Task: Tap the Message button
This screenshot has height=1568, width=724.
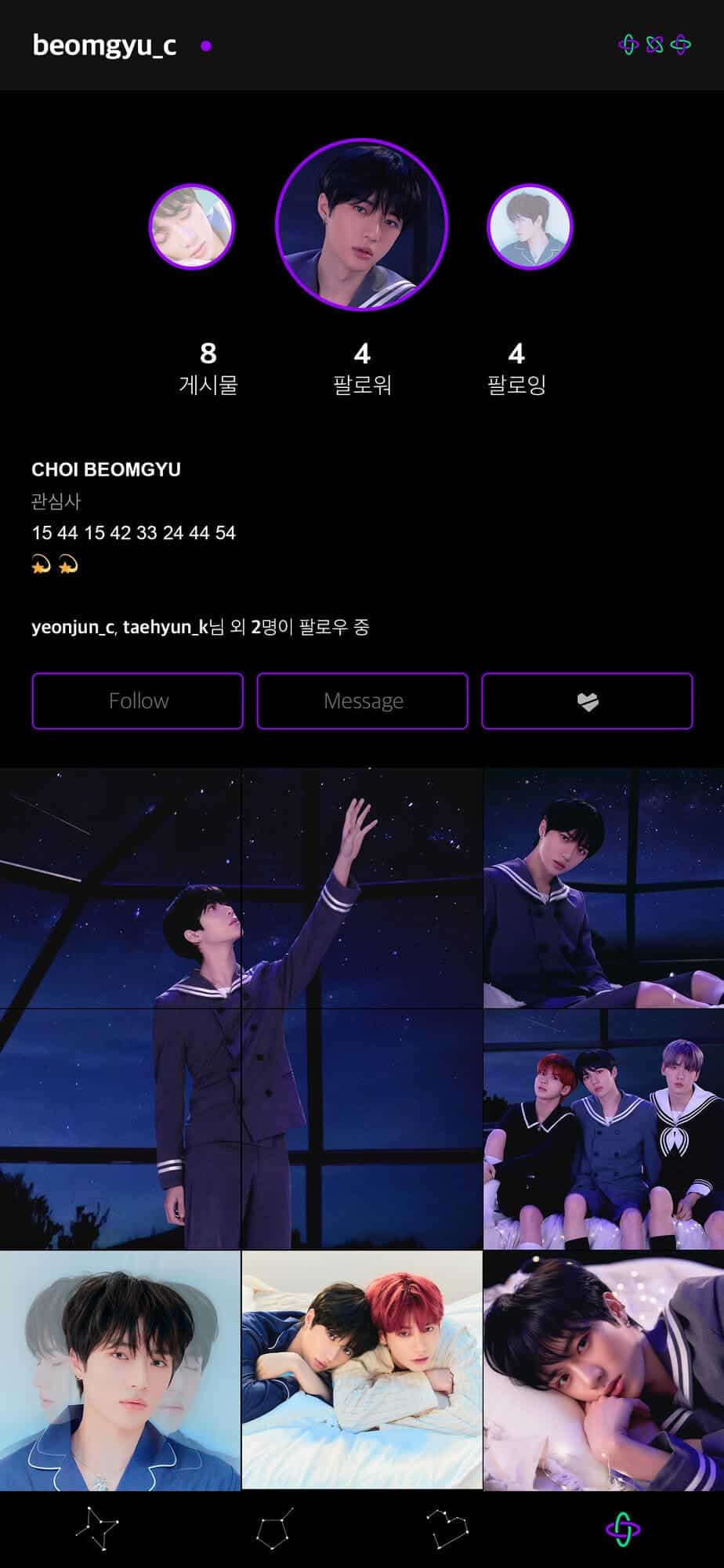Action: (x=362, y=701)
